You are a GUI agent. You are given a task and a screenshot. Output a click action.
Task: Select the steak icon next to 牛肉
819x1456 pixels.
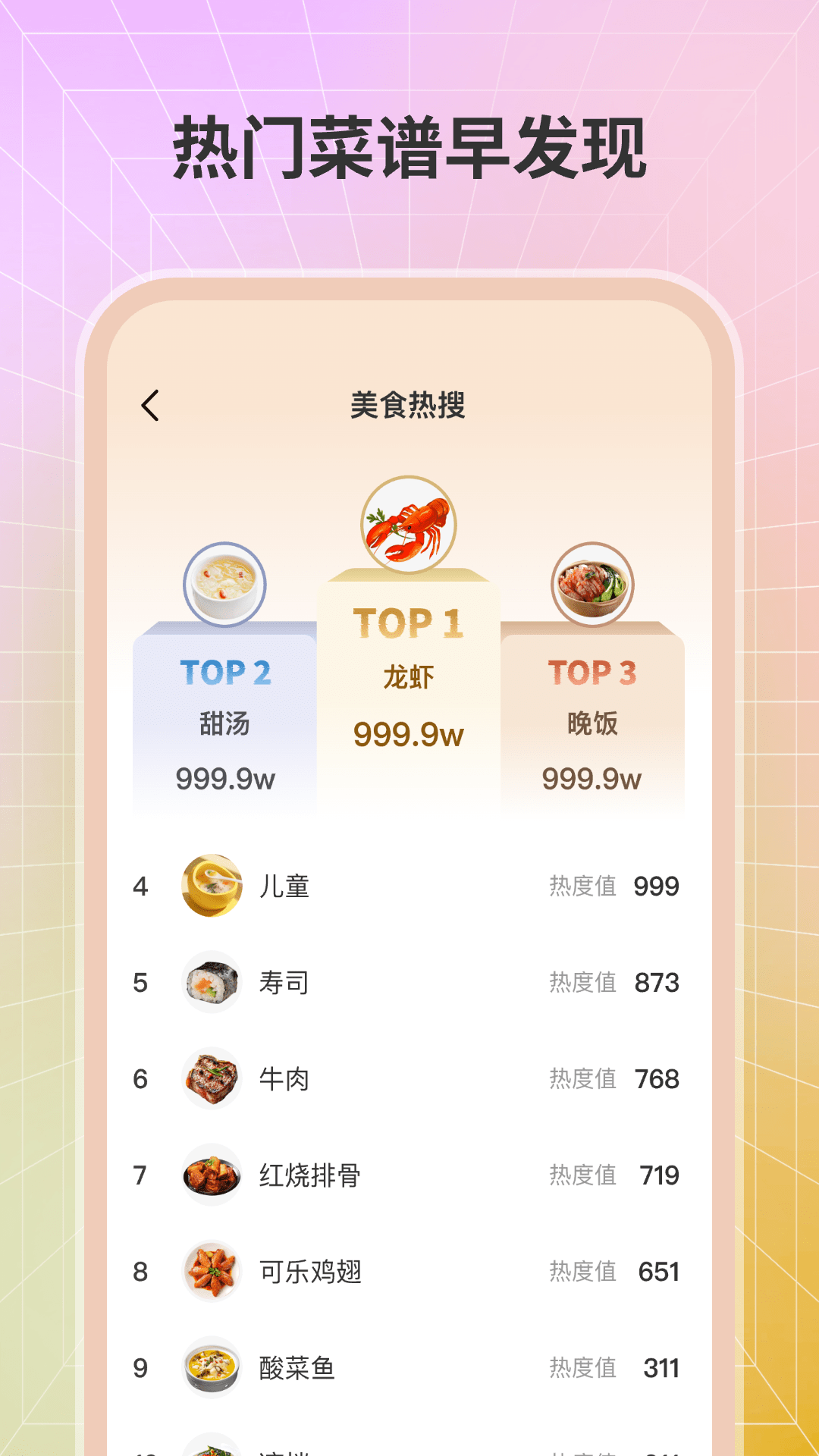[212, 1078]
